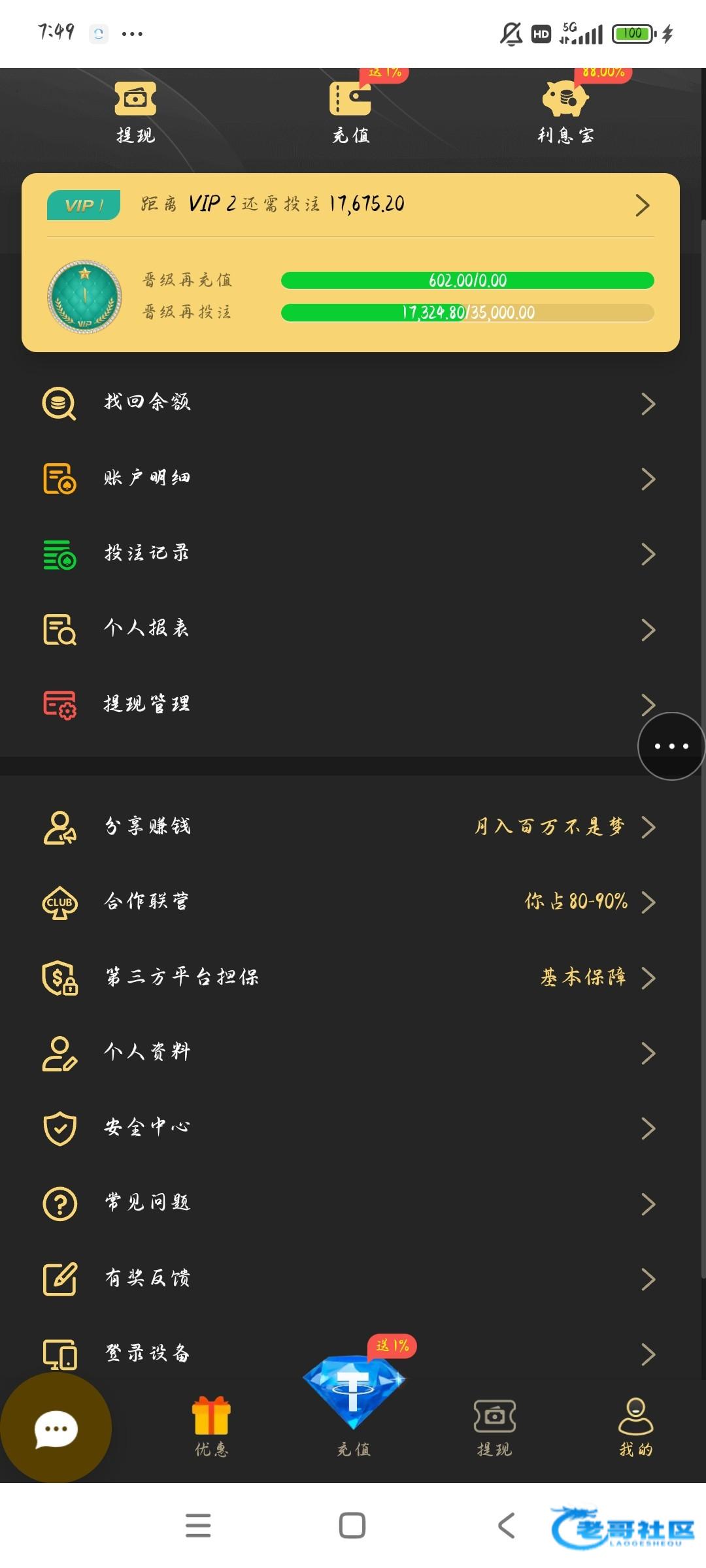
Task: Open 充值 shortcut at top
Action: (x=351, y=112)
